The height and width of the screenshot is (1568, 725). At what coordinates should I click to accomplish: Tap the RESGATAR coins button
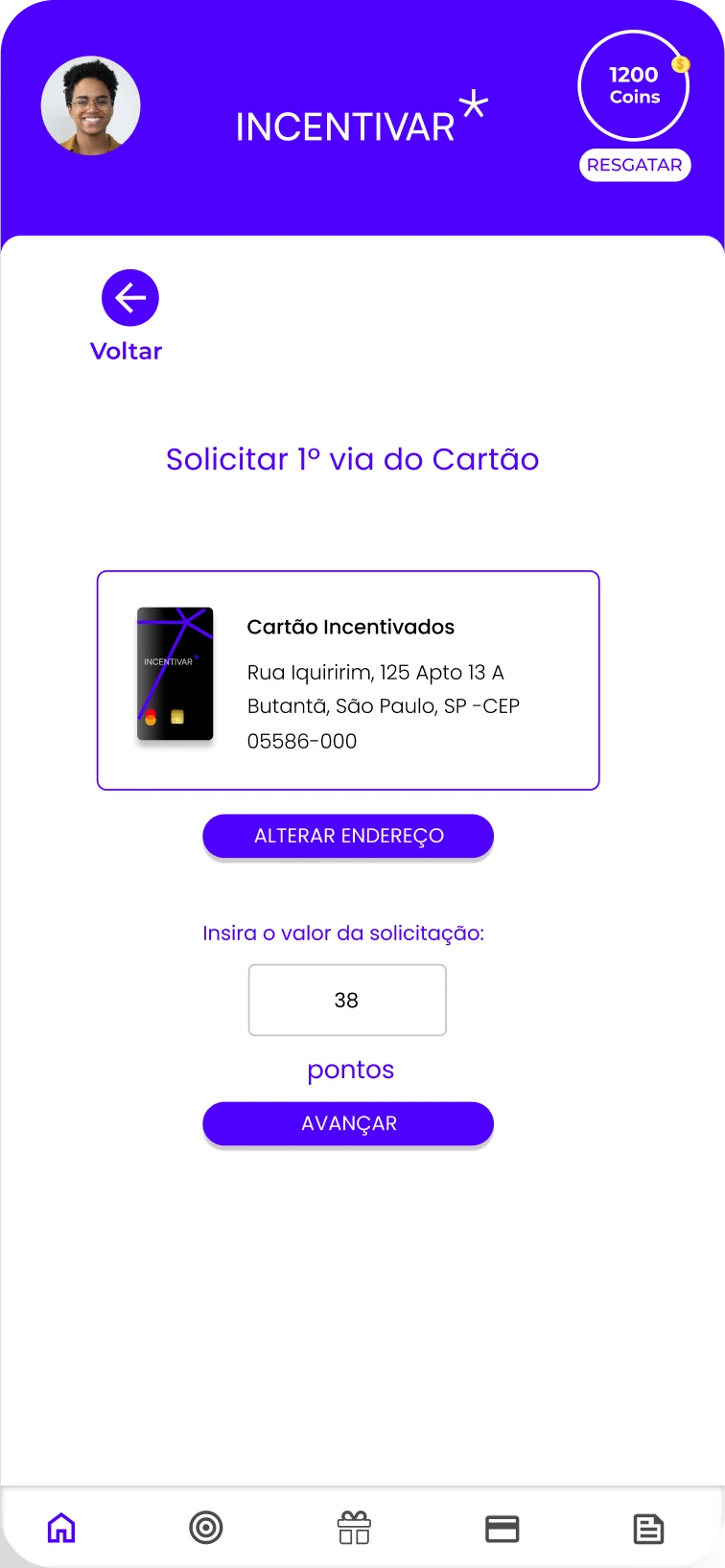(634, 165)
